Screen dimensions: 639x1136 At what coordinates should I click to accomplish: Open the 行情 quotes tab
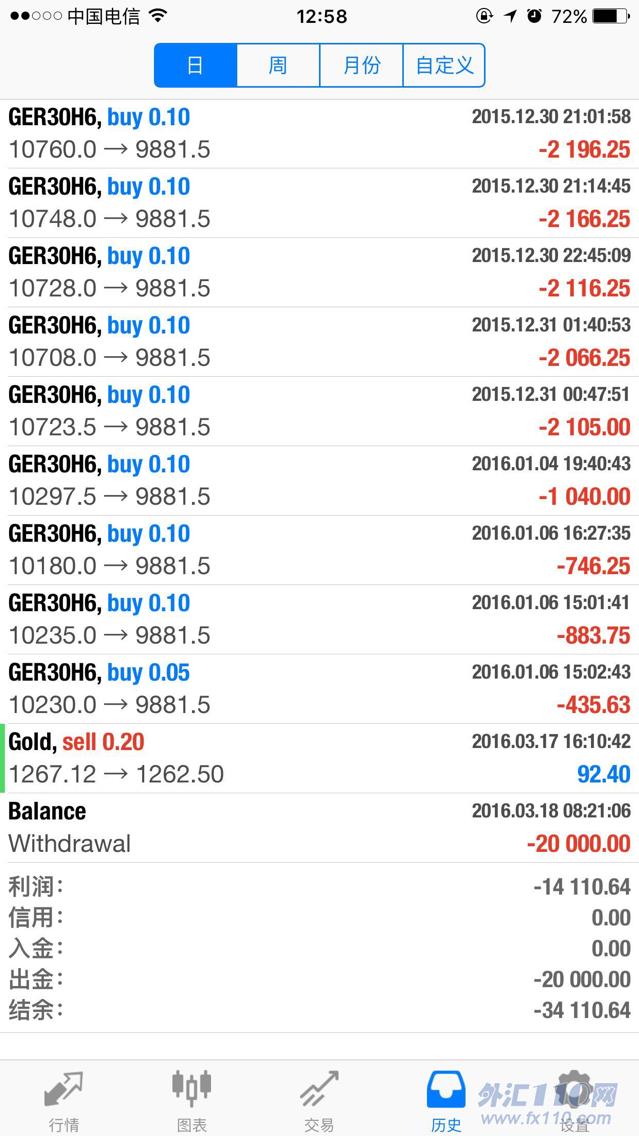[x=64, y=1100]
